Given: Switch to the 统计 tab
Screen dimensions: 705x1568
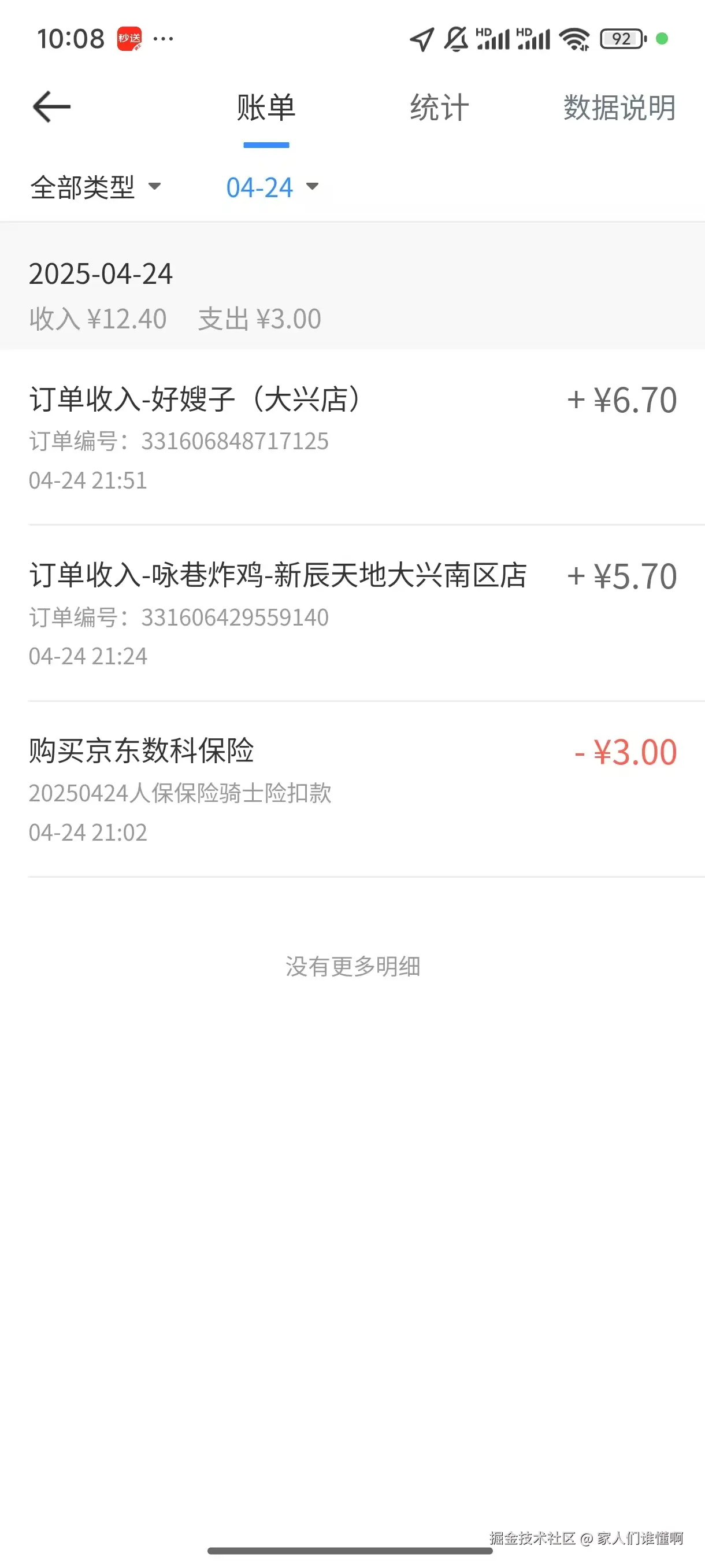Looking at the screenshot, I should click(x=438, y=107).
